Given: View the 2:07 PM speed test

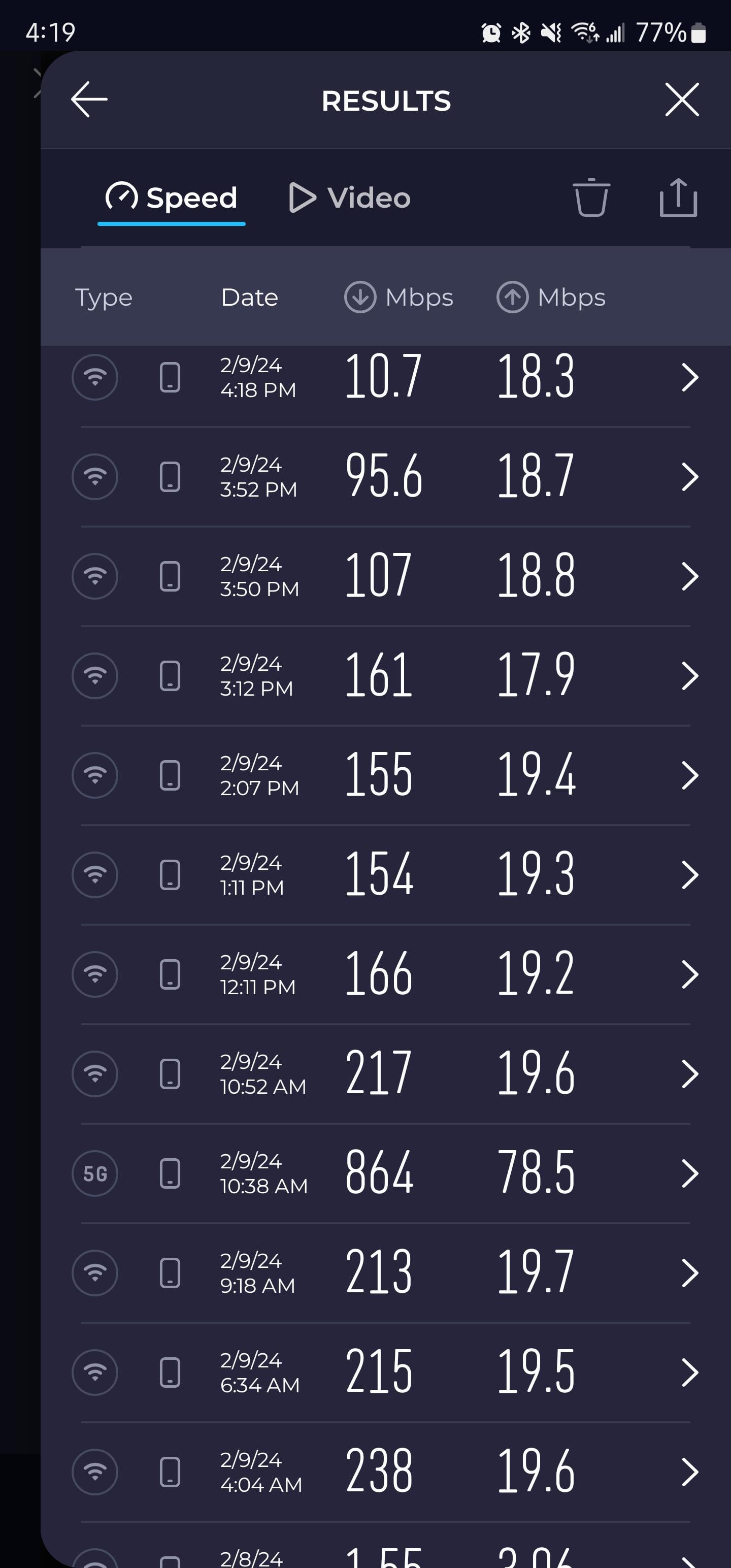Looking at the screenshot, I should pos(385,775).
